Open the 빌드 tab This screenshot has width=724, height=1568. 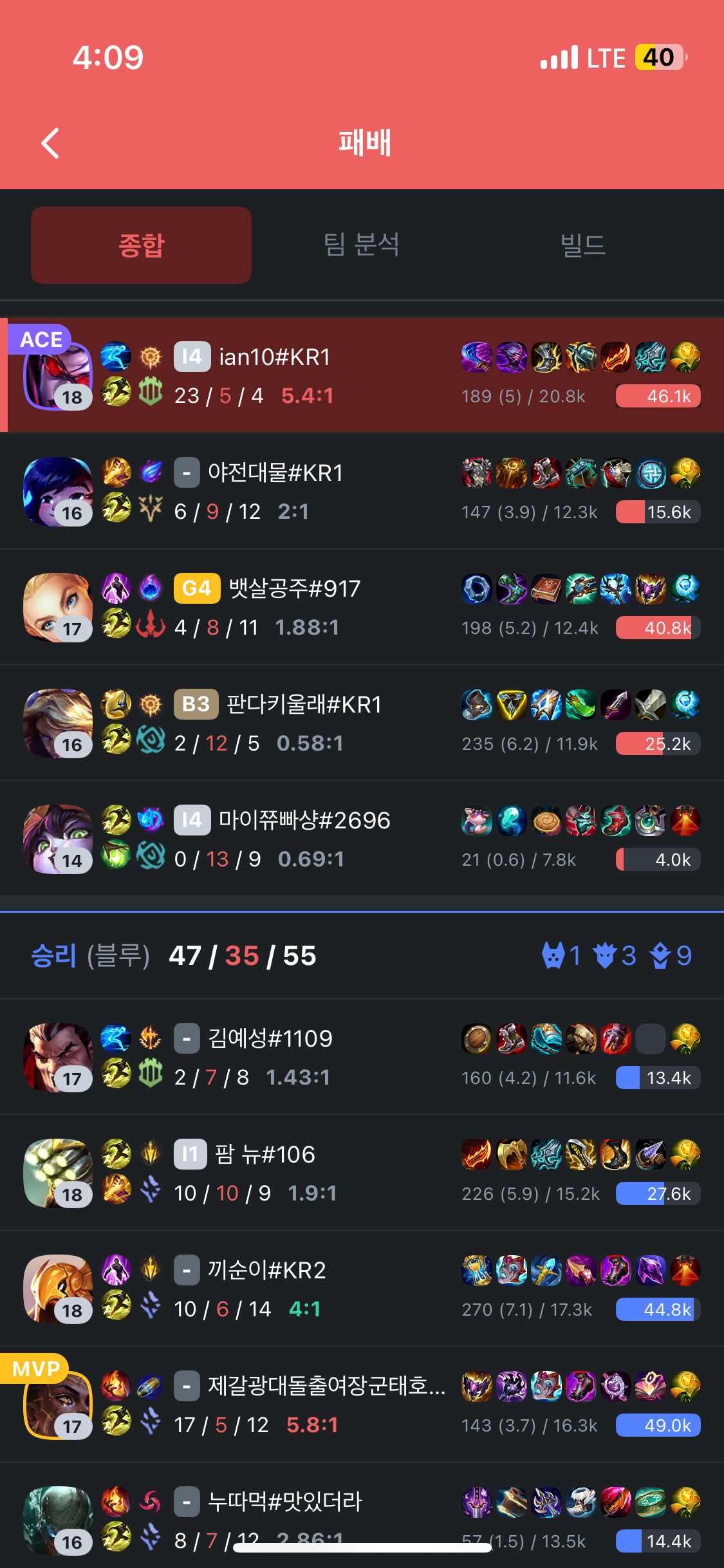point(582,245)
